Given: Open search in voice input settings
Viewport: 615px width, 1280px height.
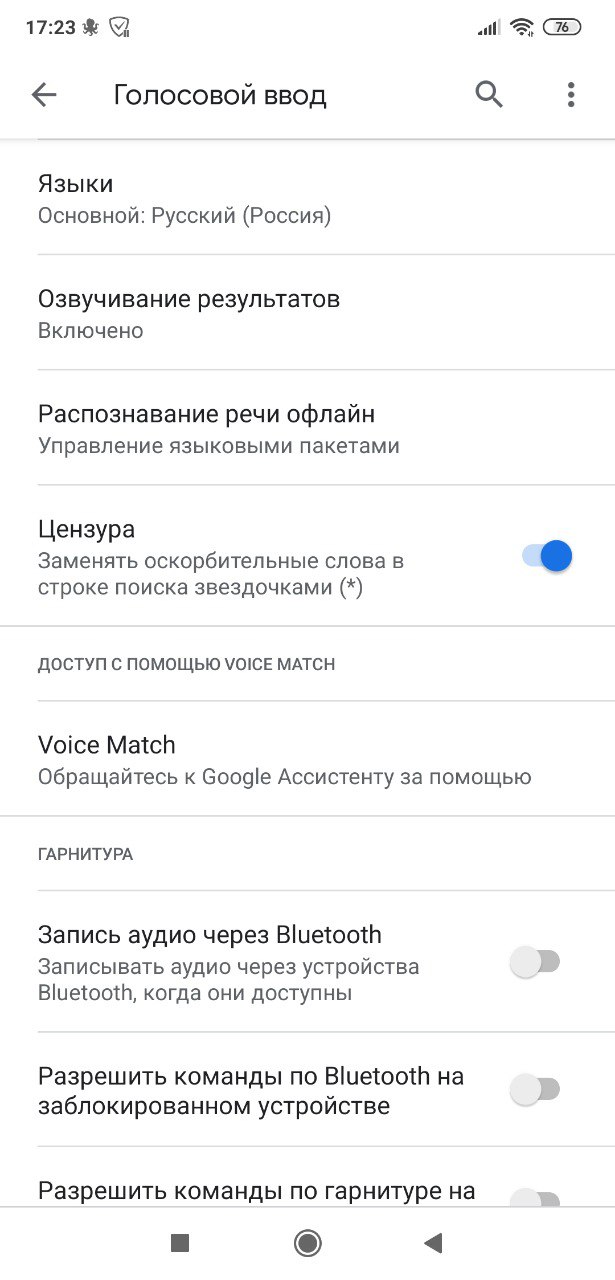Looking at the screenshot, I should (488, 95).
